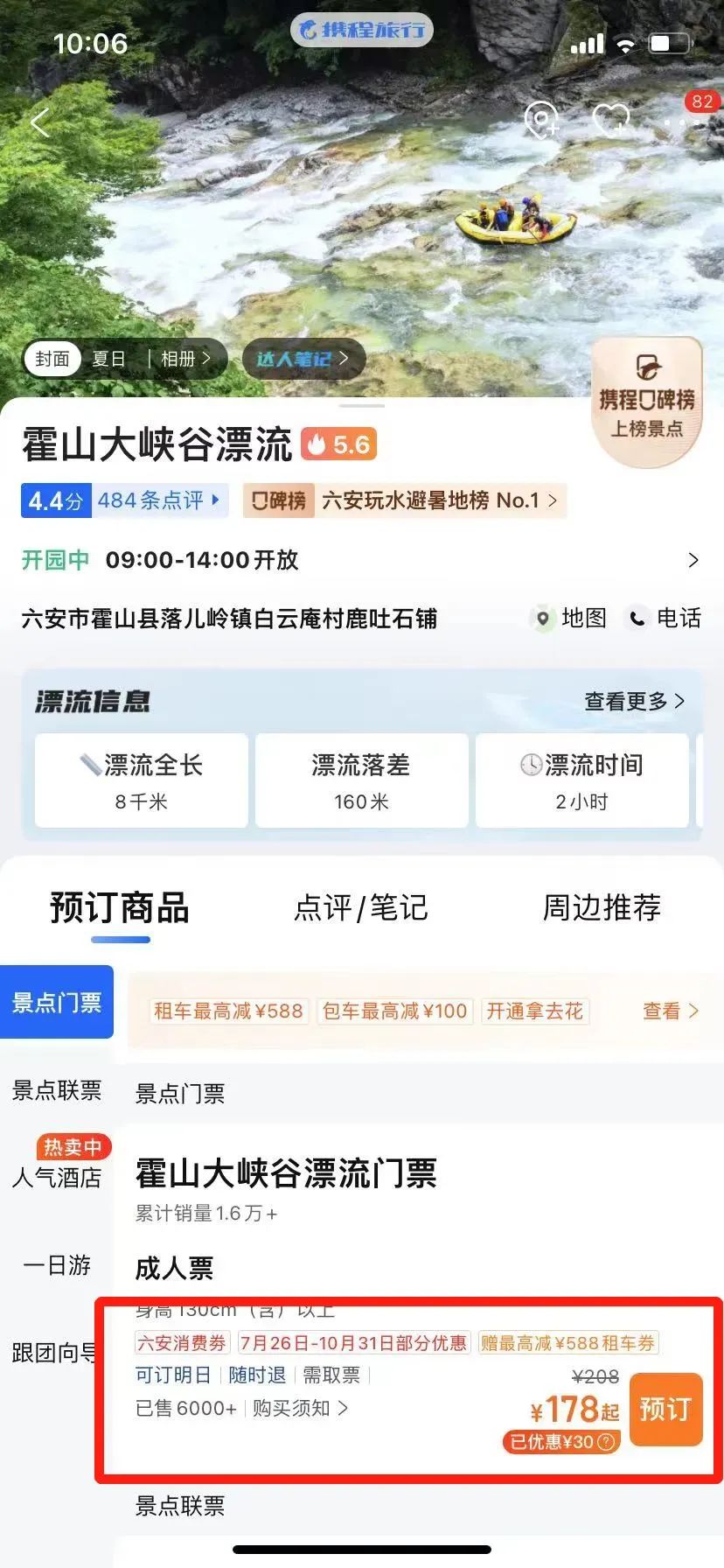
Task: Go back with the back arrow
Action: (x=38, y=122)
